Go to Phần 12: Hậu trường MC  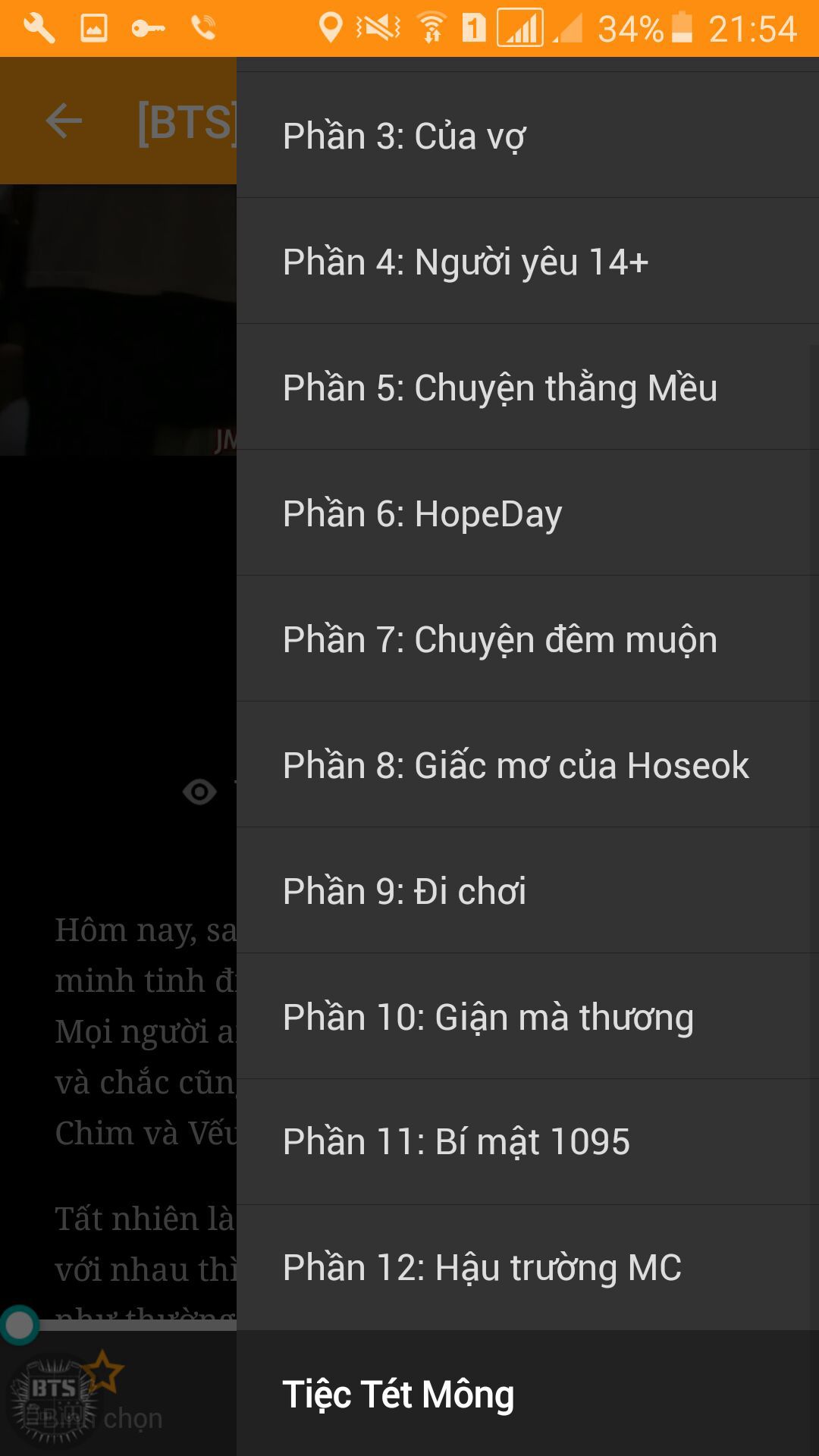(x=527, y=1268)
